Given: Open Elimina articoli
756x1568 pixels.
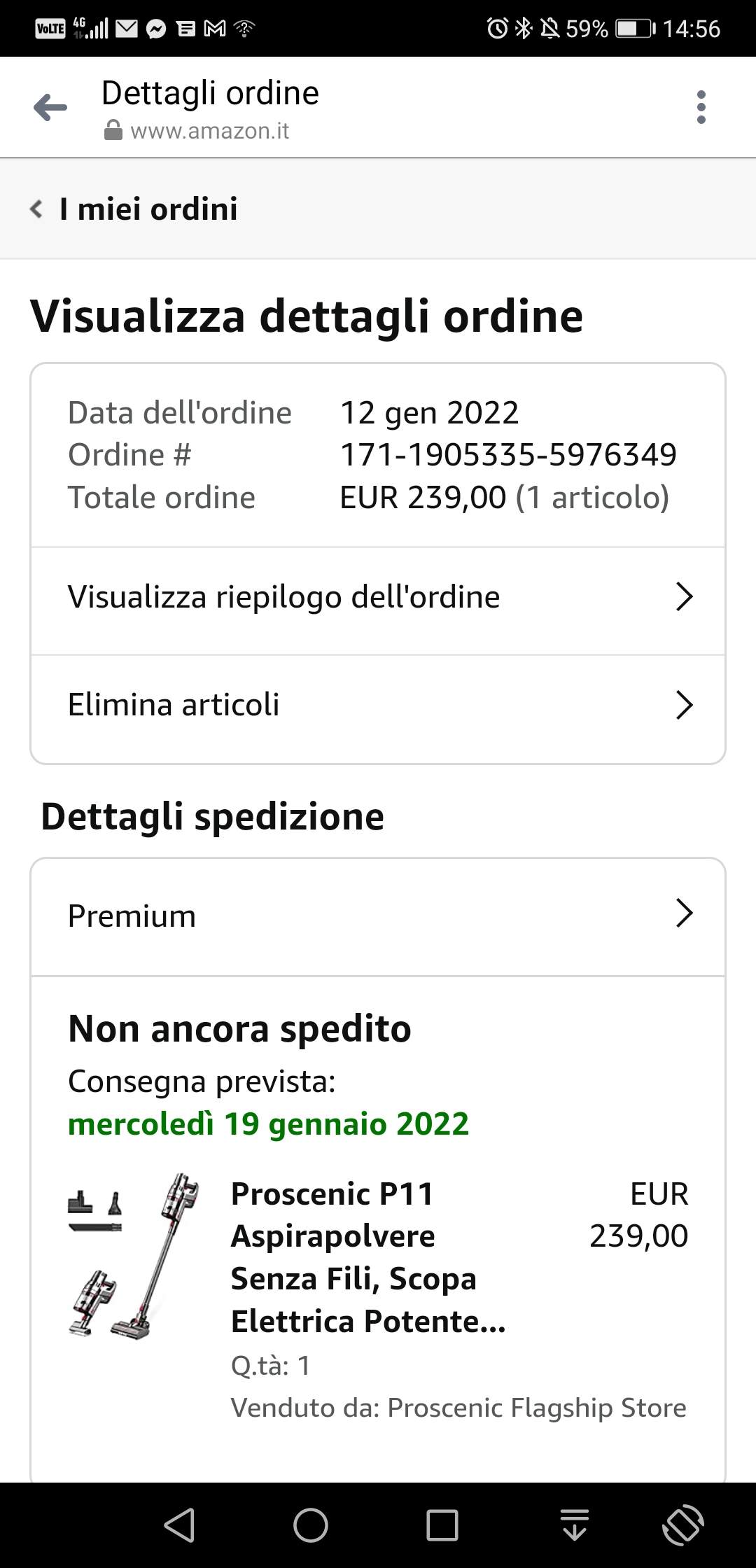Looking at the screenshot, I should click(378, 705).
